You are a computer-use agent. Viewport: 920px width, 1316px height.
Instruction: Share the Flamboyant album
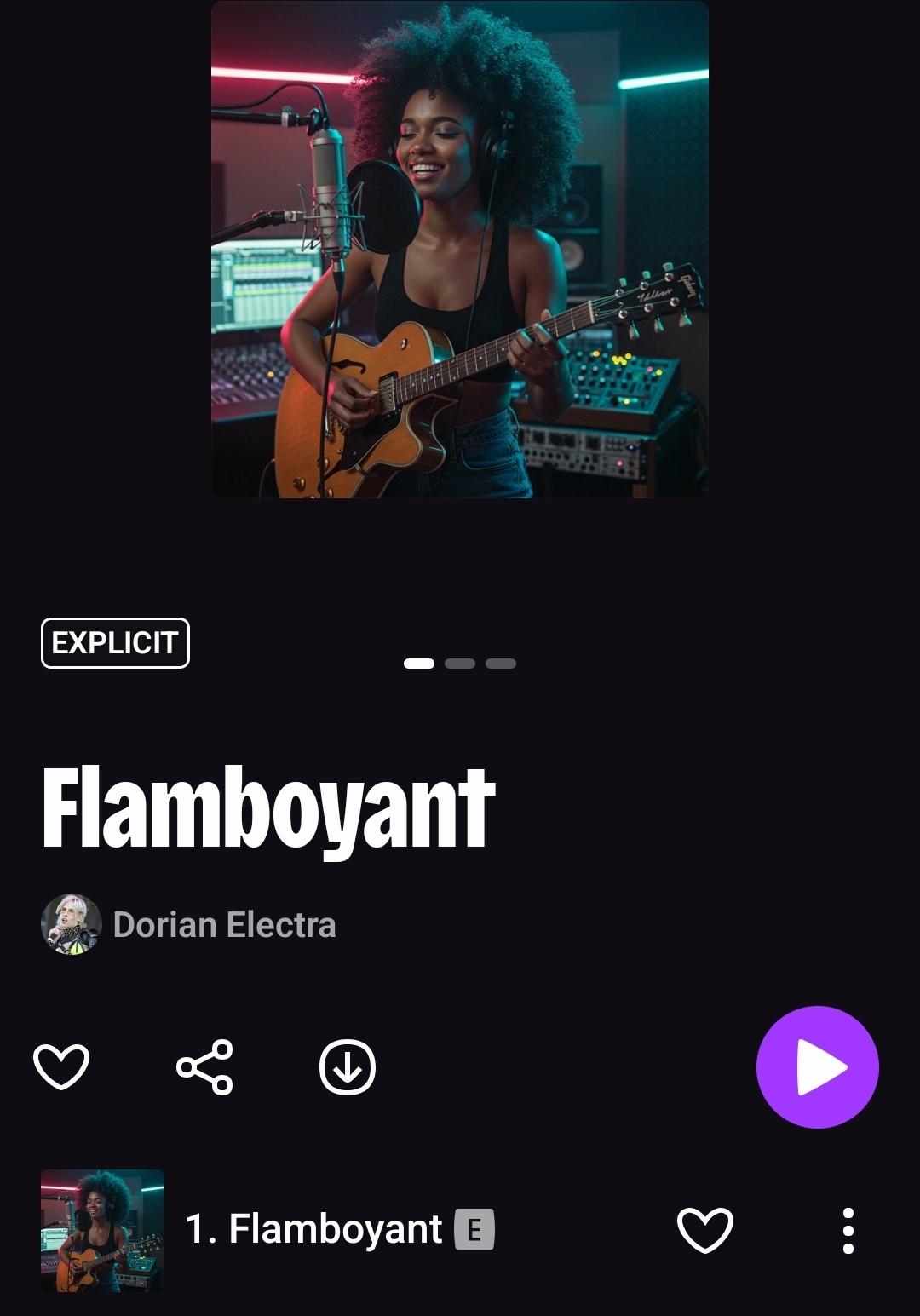pyautogui.click(x=204, y=1066)
